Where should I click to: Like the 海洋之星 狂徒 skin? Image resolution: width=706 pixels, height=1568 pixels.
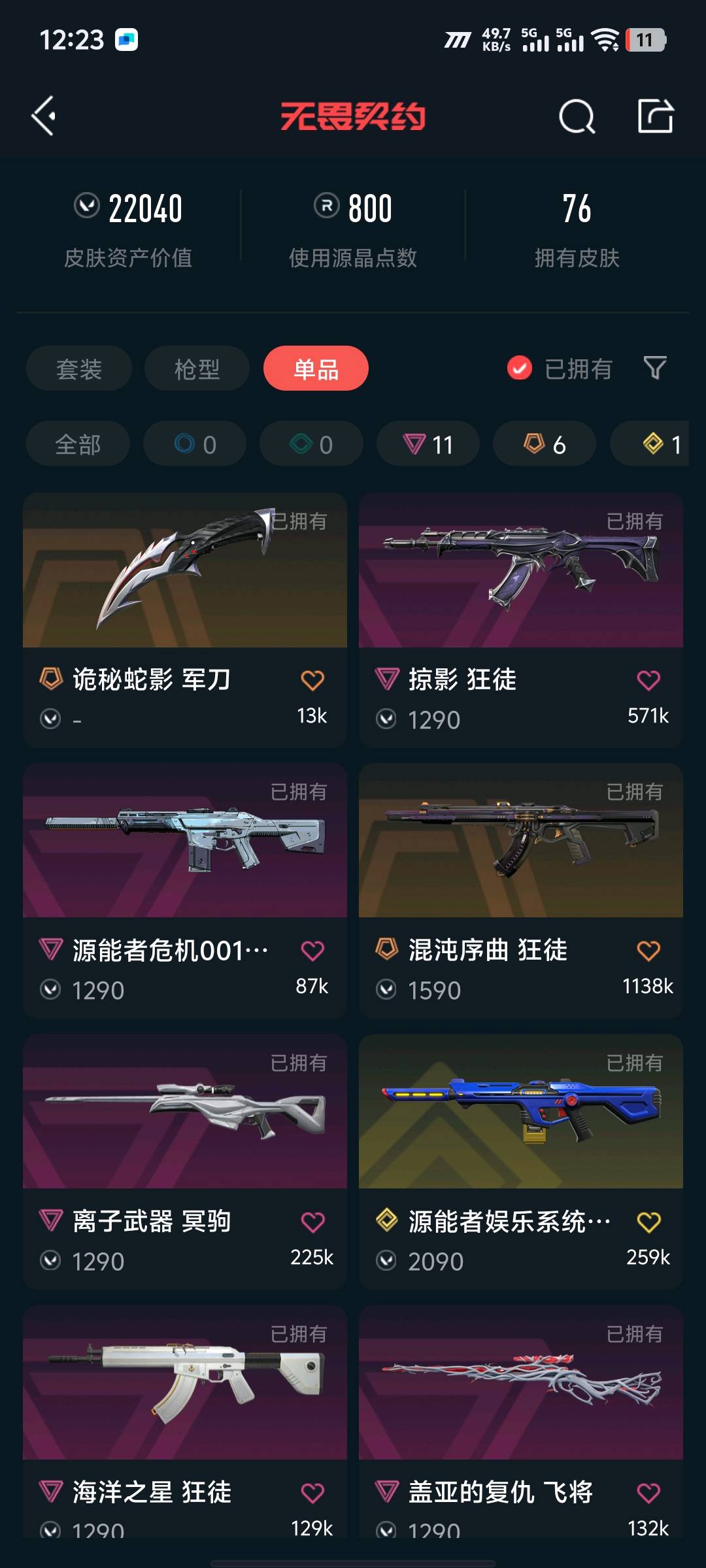pyautogui.click(x=312, y=1493)
